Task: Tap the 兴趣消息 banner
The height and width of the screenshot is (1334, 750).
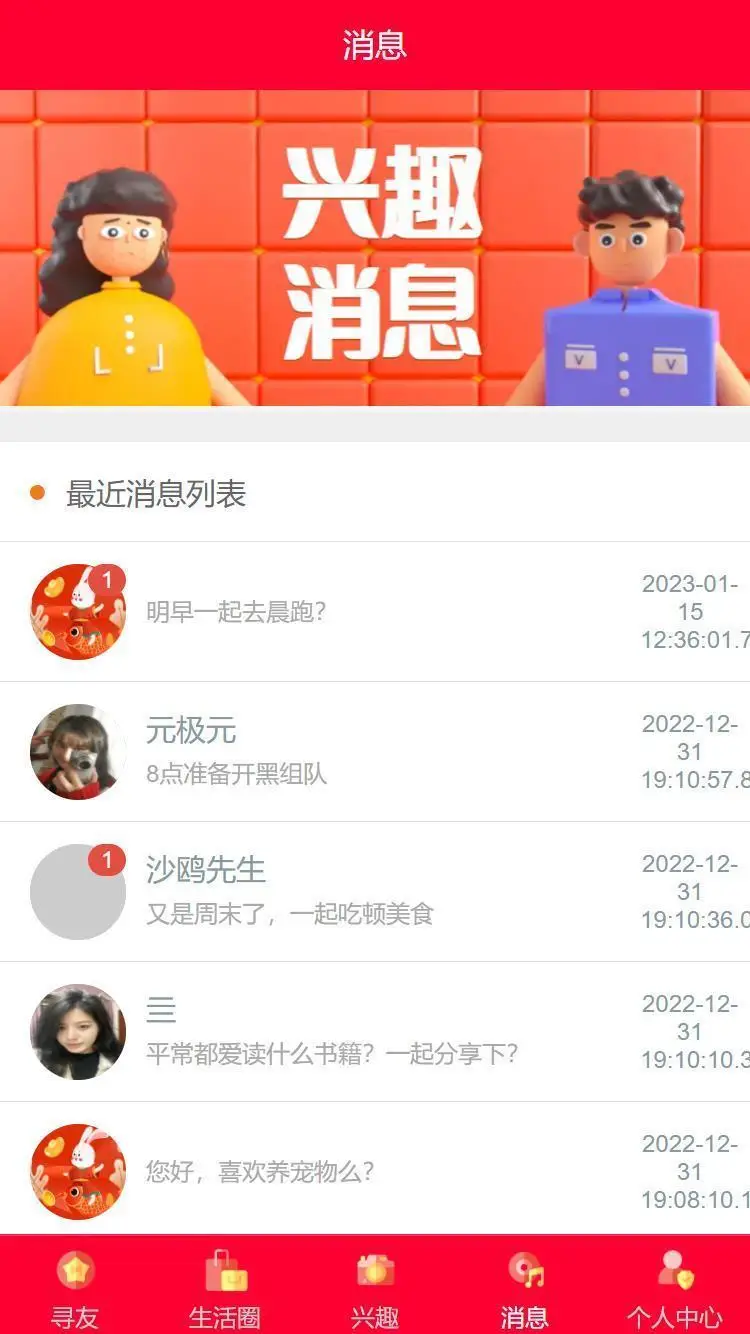Action: pos(375,248)
